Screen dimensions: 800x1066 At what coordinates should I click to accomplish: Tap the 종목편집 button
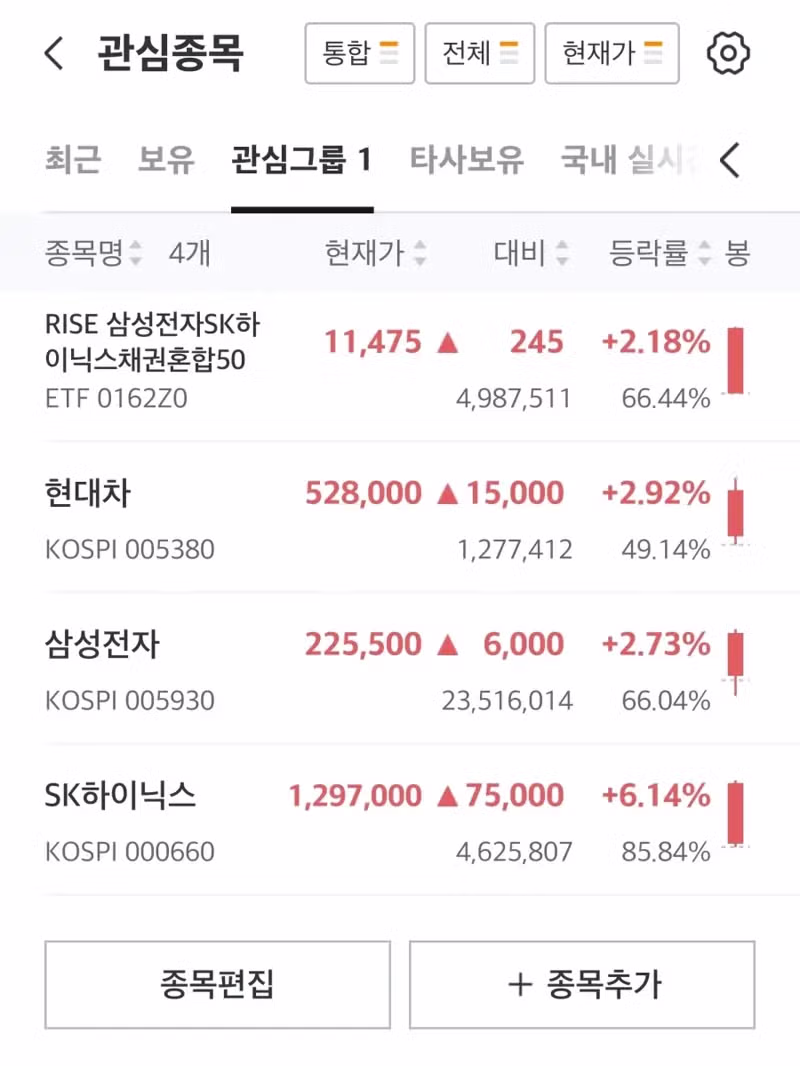pyautogui.click(x=217, y=985)
